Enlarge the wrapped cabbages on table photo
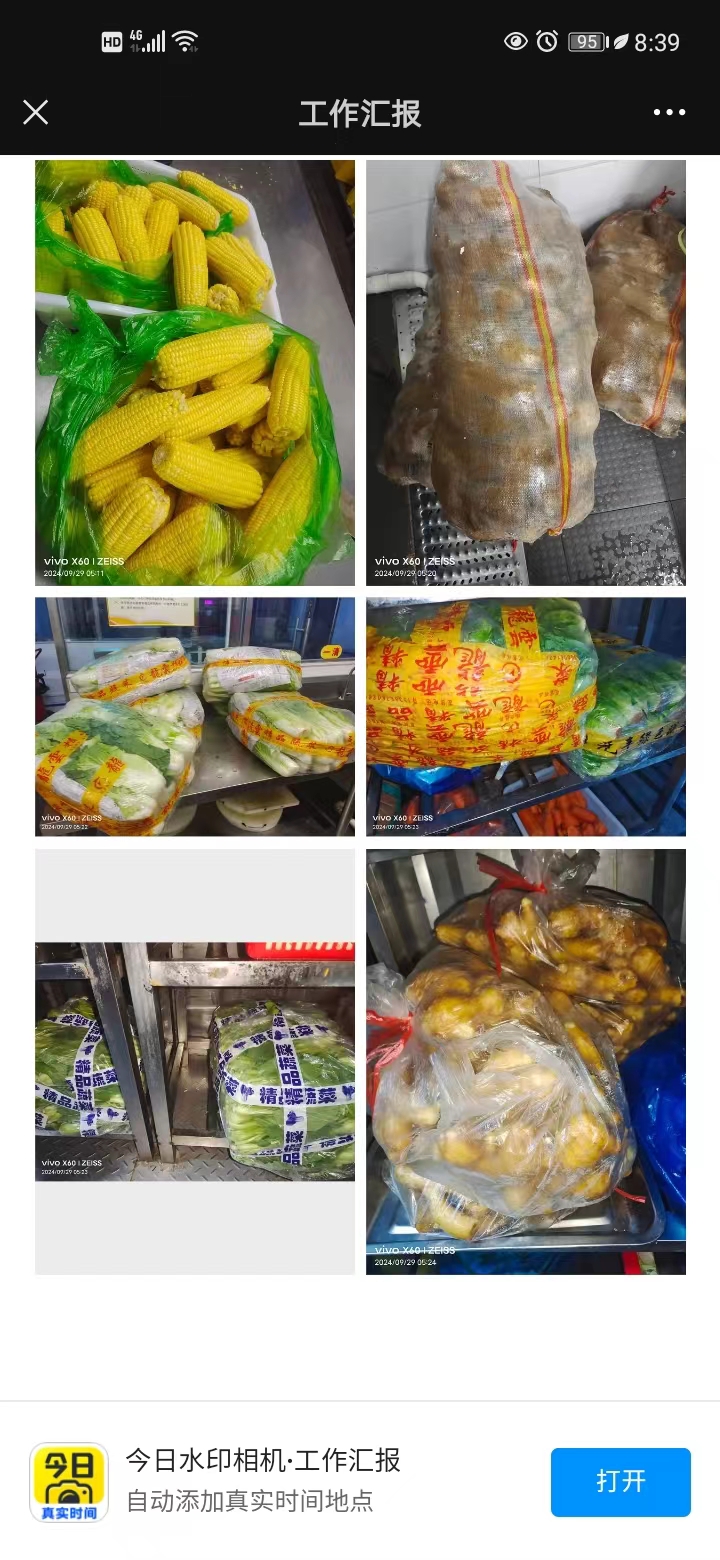This screenshot has height=1560, width=720. click(195, 716)
